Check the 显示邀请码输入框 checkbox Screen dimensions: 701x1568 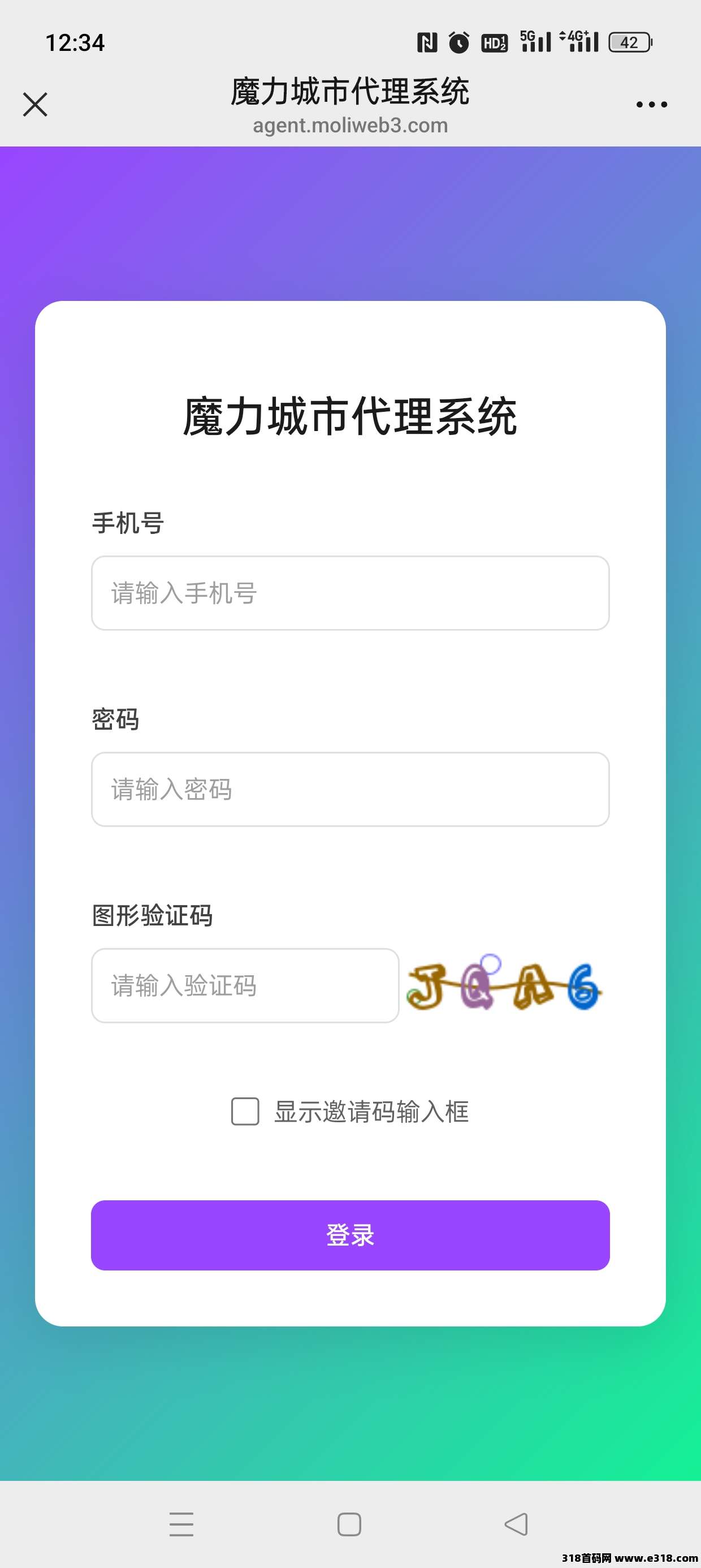click(x=245, y=1112)
